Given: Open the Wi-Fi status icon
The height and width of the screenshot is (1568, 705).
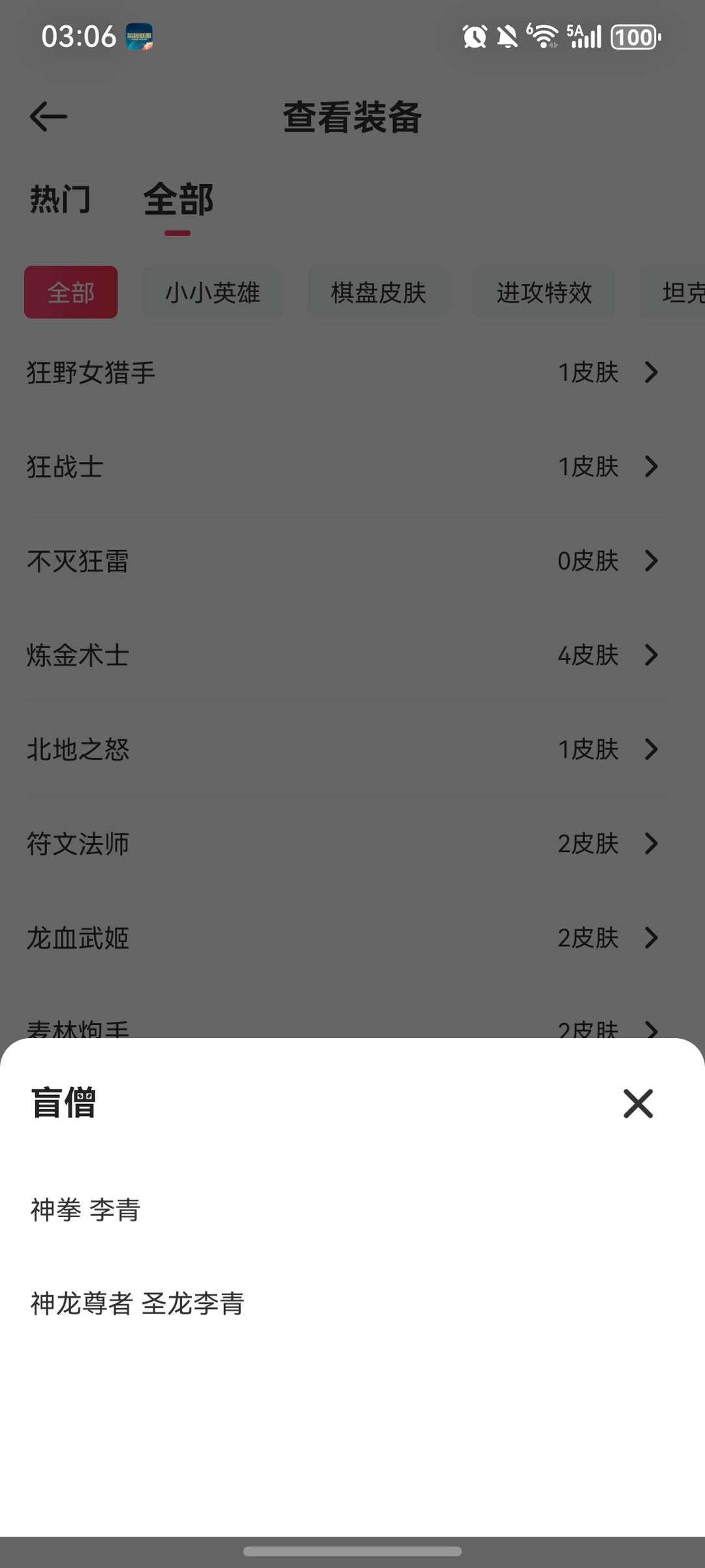Looking at the screenshot, I should pos(544,37).
